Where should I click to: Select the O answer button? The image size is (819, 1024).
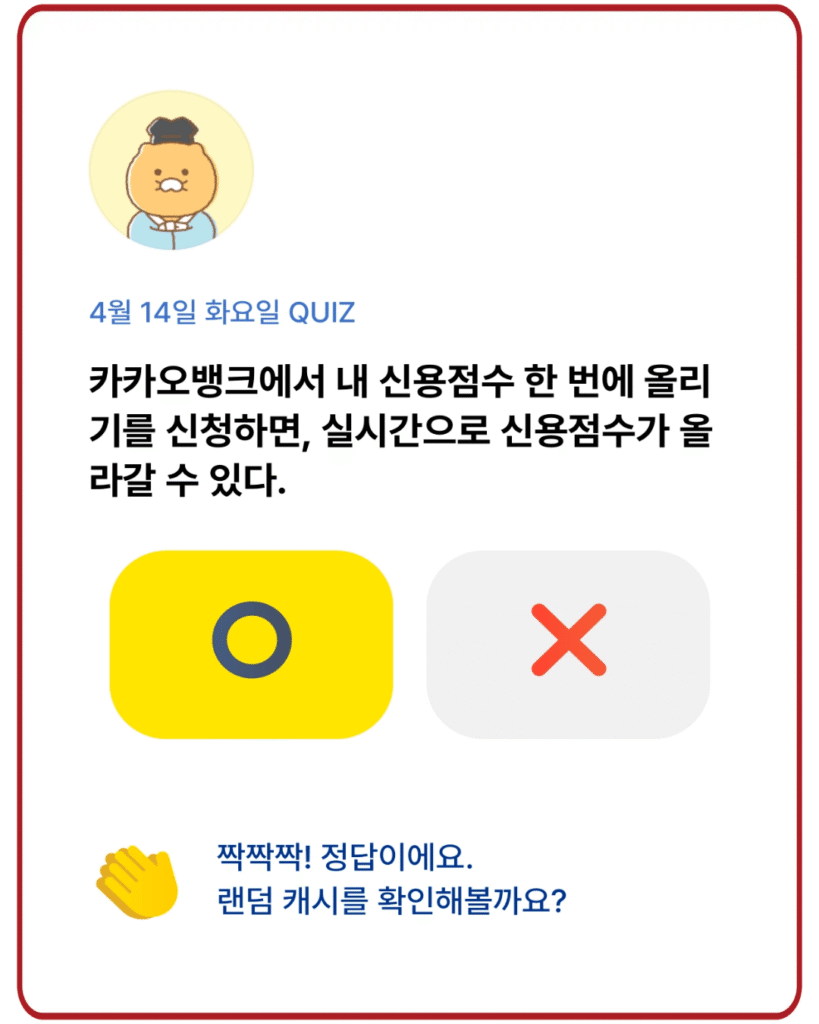coord(250,644)
